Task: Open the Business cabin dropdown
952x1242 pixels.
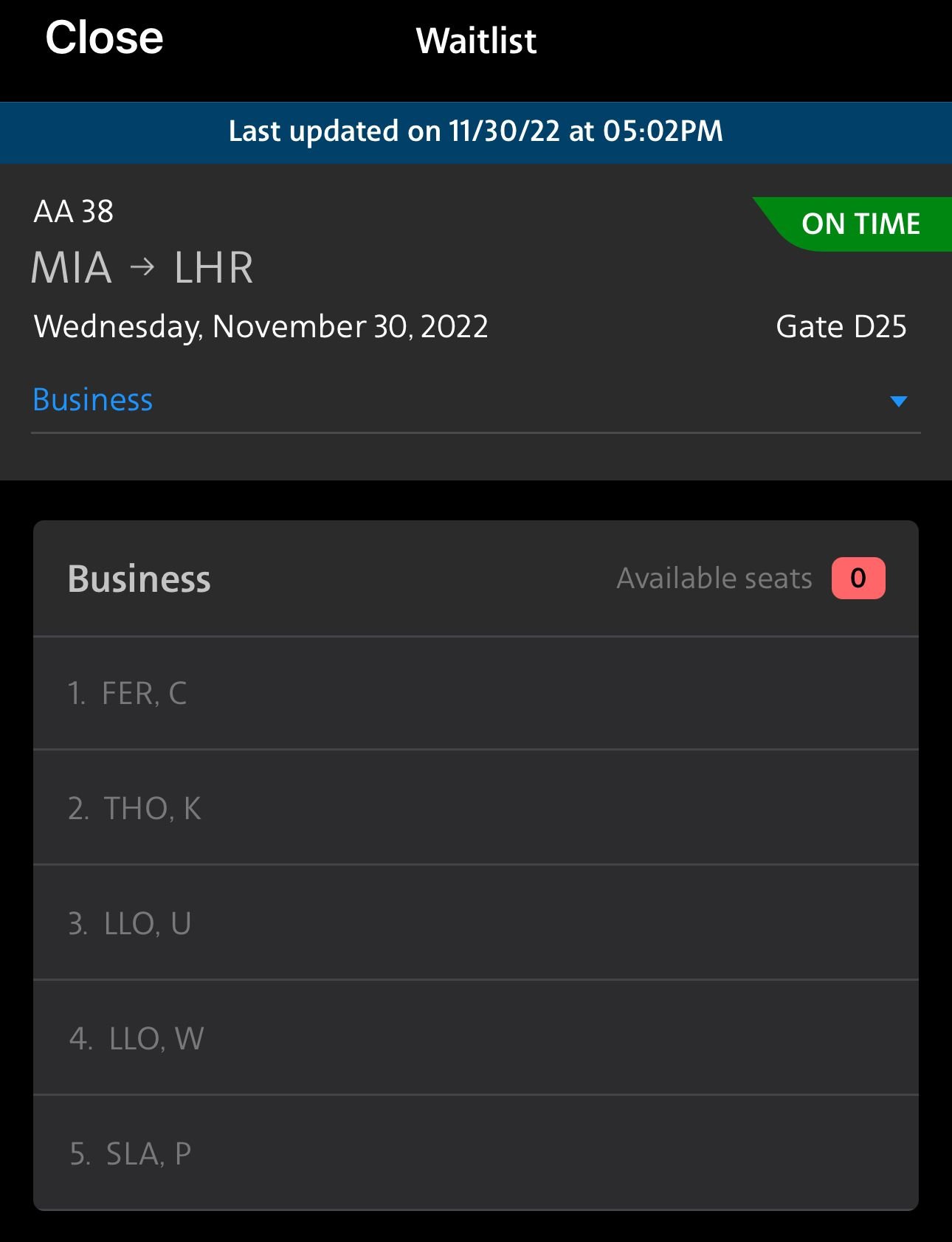Action: click(92, 399)
